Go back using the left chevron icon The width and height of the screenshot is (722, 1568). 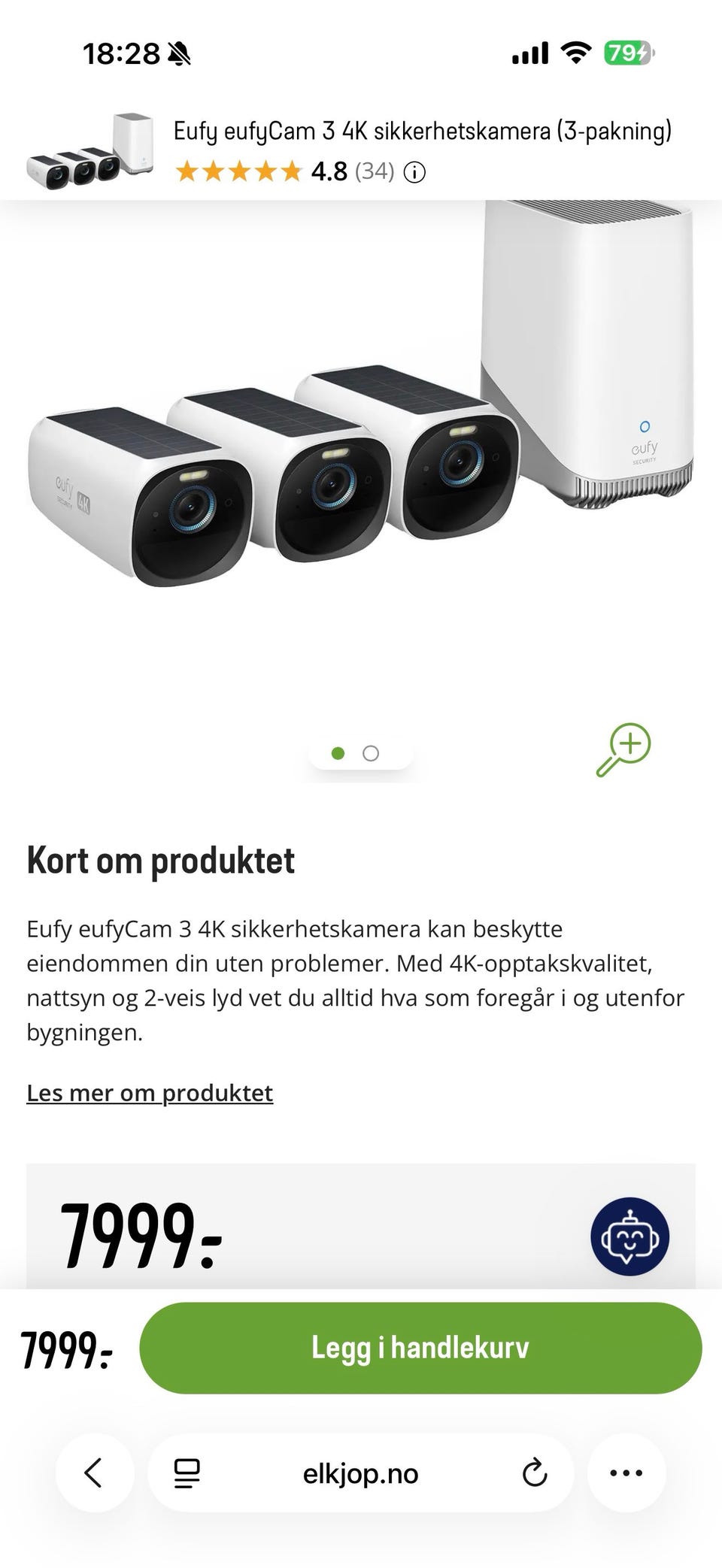tap(94, 1473)
